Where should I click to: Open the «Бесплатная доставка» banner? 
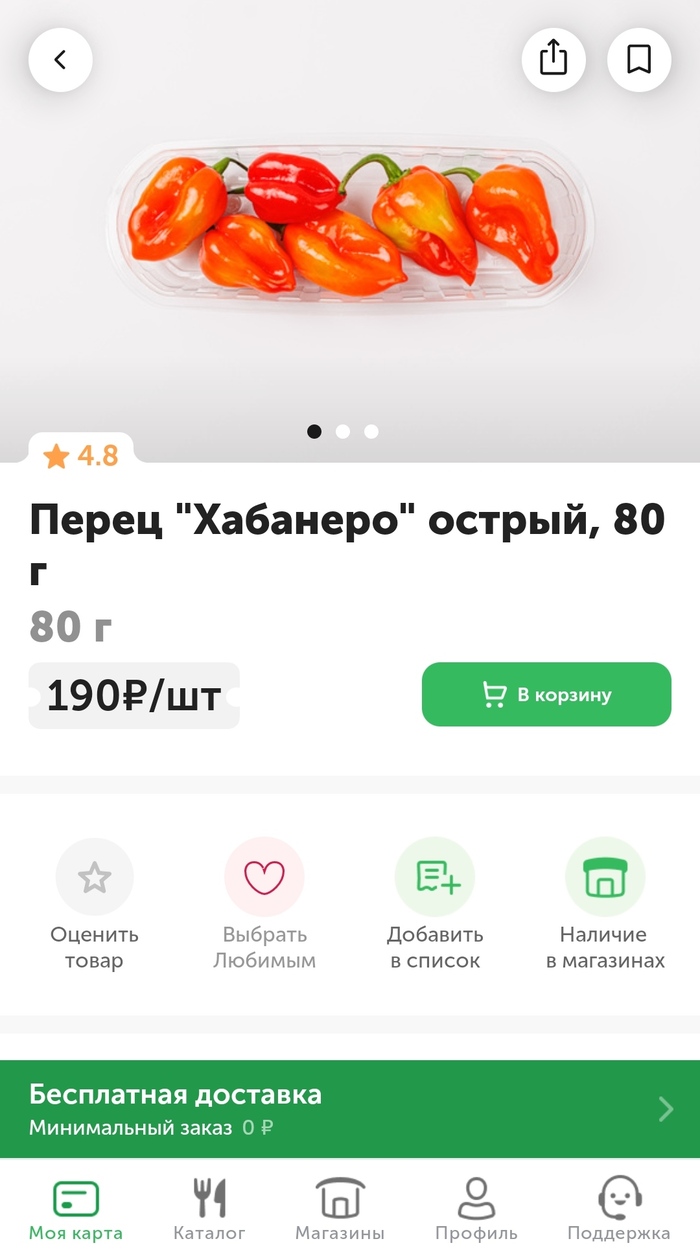click(350, 1108)
